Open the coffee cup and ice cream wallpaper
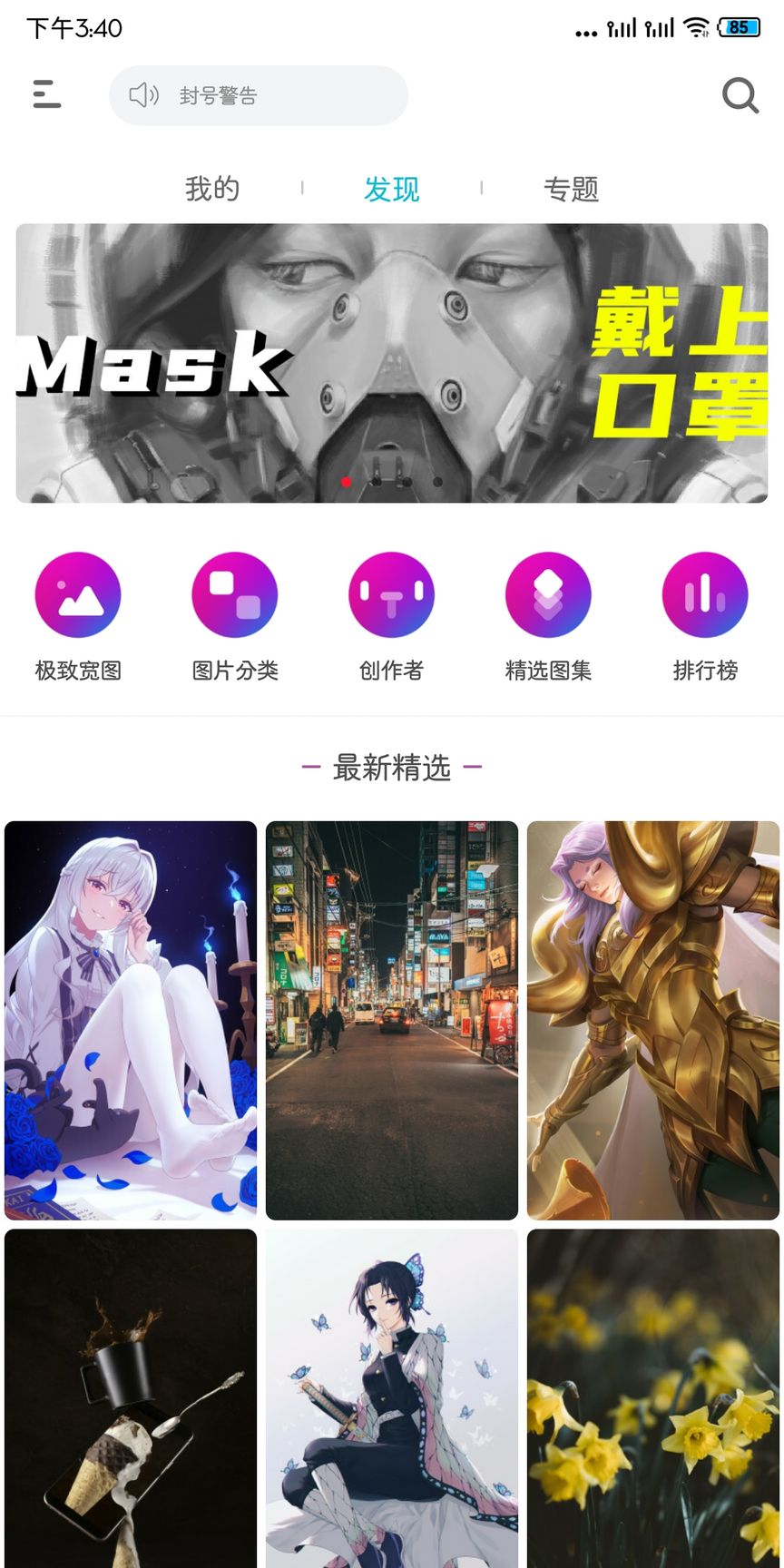 [131, 1397]
